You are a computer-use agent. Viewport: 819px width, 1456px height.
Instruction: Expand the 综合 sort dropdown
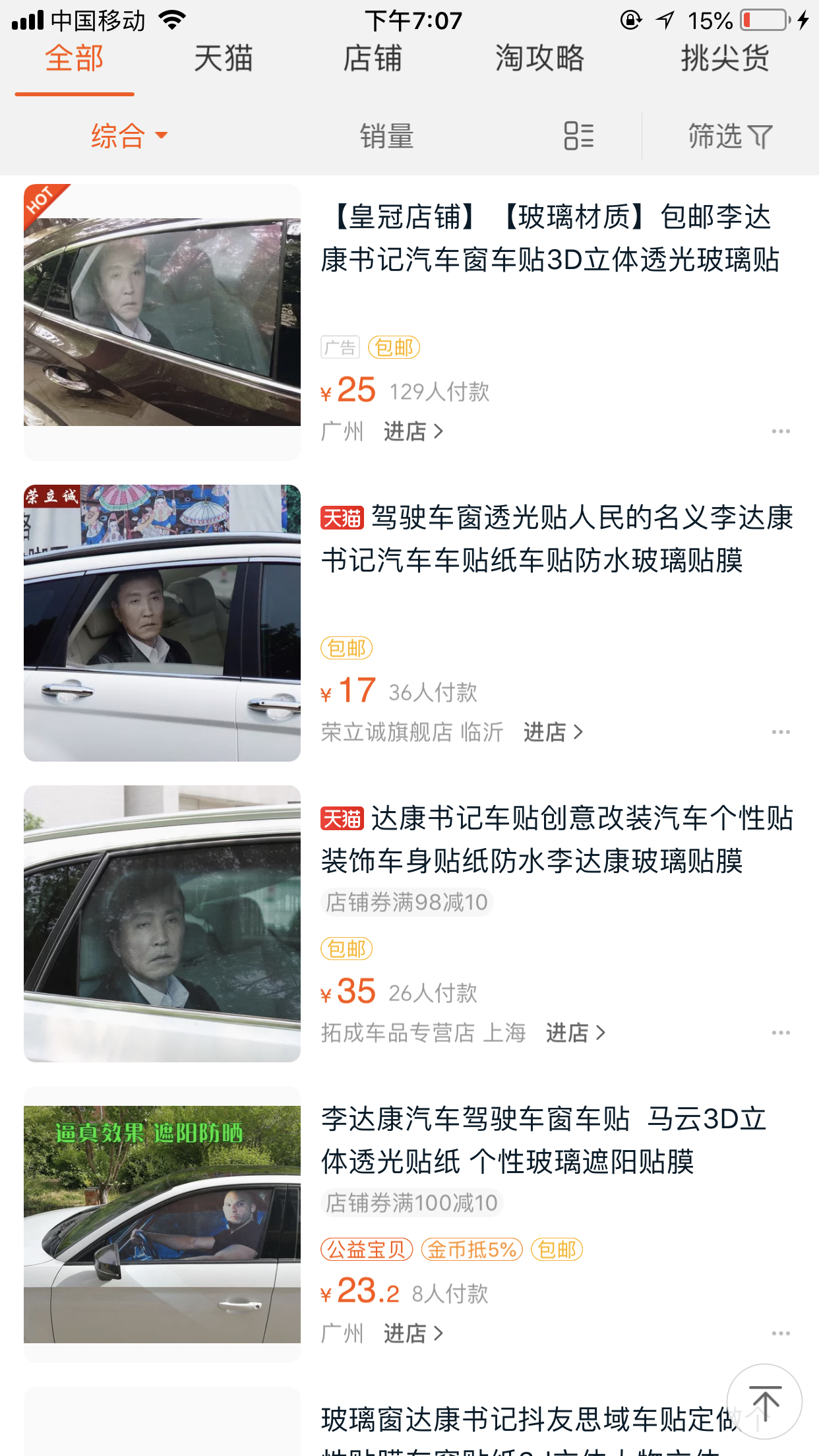pos(127,136)
